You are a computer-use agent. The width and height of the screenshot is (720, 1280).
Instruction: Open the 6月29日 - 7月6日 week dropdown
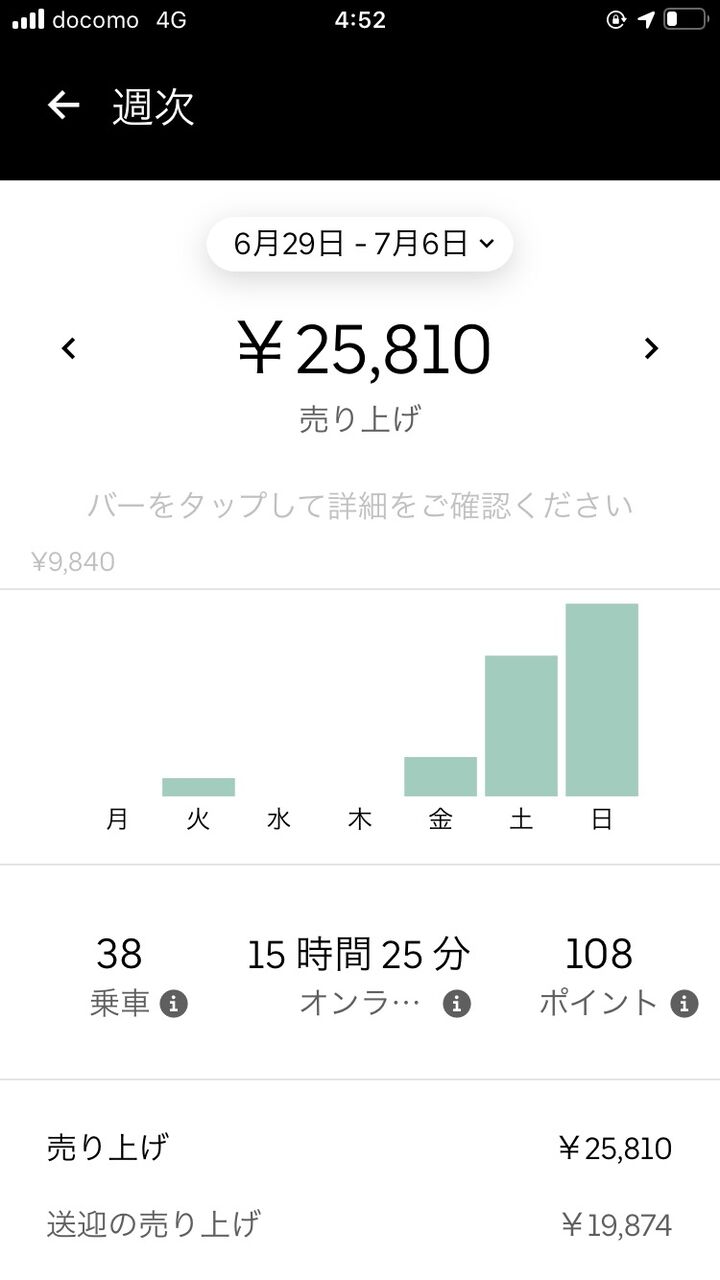click(x=360, y=244)
